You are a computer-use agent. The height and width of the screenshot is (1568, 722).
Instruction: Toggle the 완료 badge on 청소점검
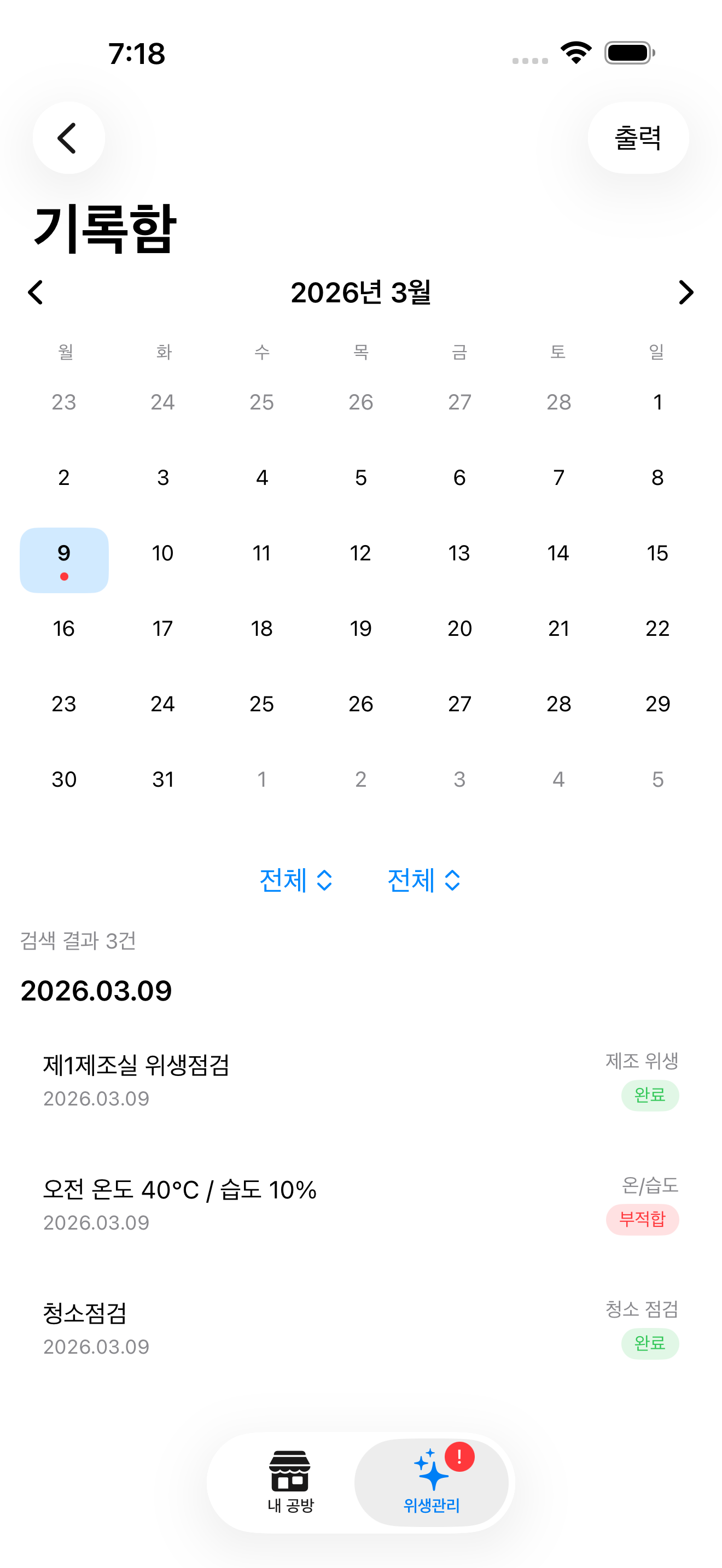pos(650,1344)
